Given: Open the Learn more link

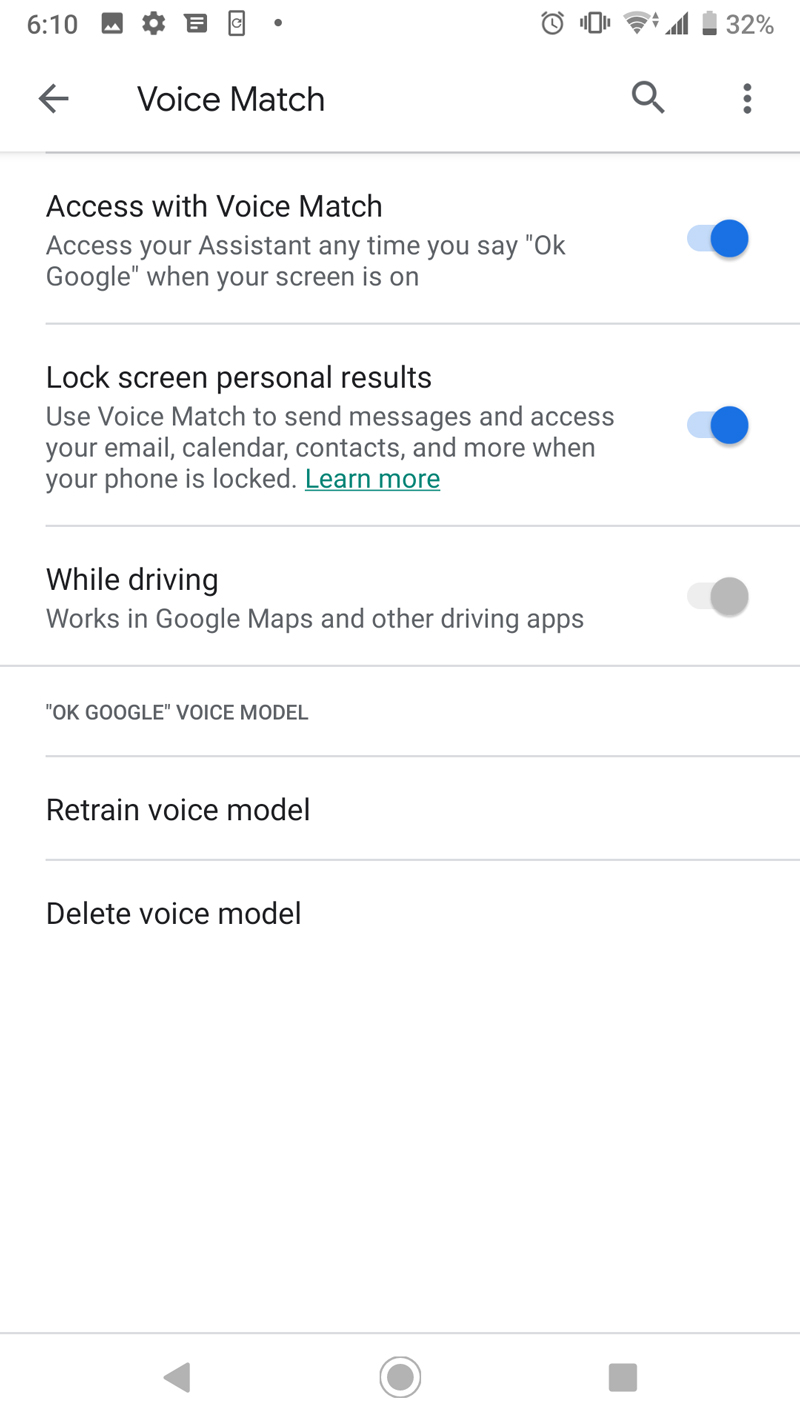Looking at the screenshot, I should point(372,479).
